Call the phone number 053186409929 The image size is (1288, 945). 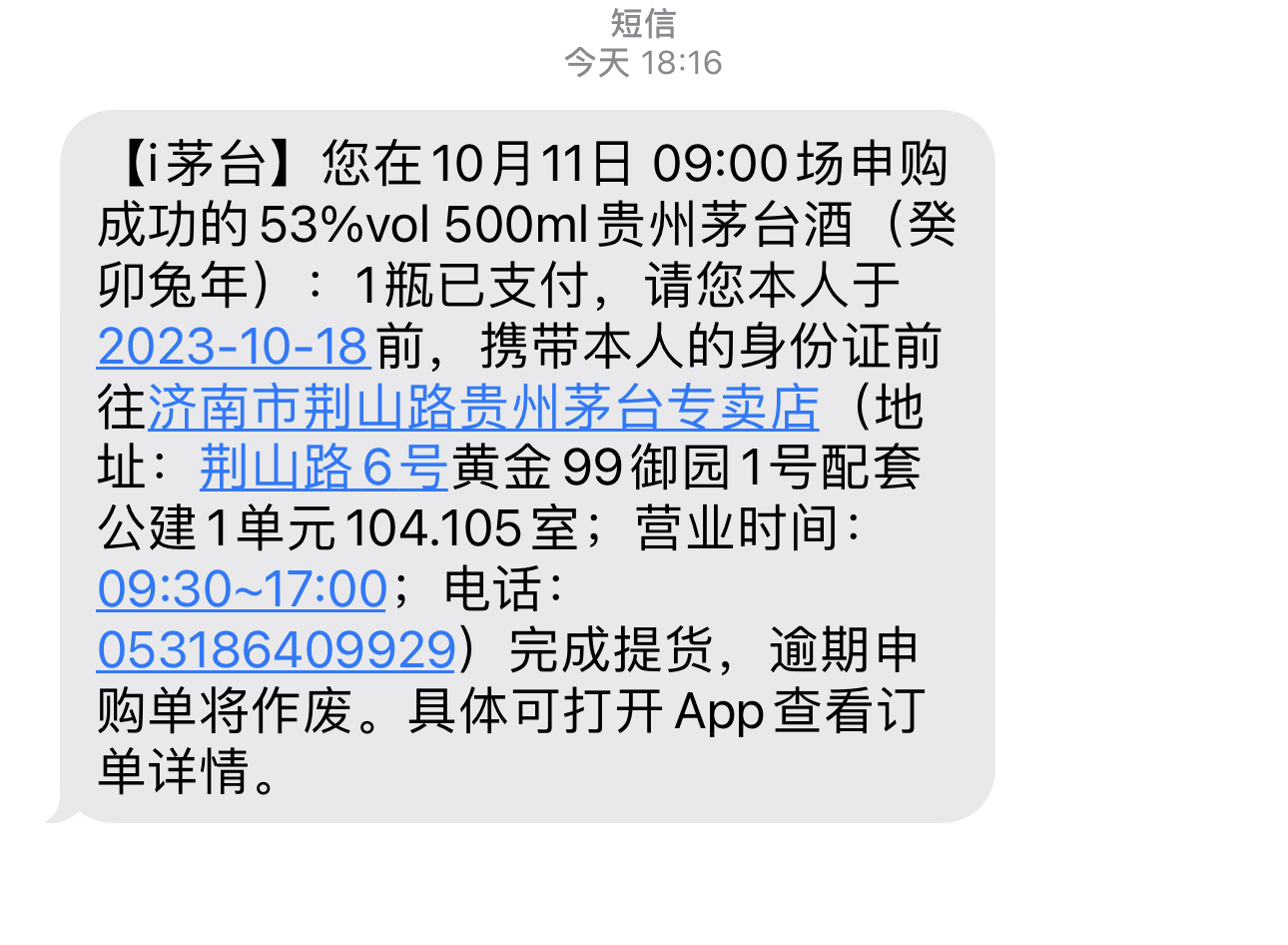(x=277, y=650)
